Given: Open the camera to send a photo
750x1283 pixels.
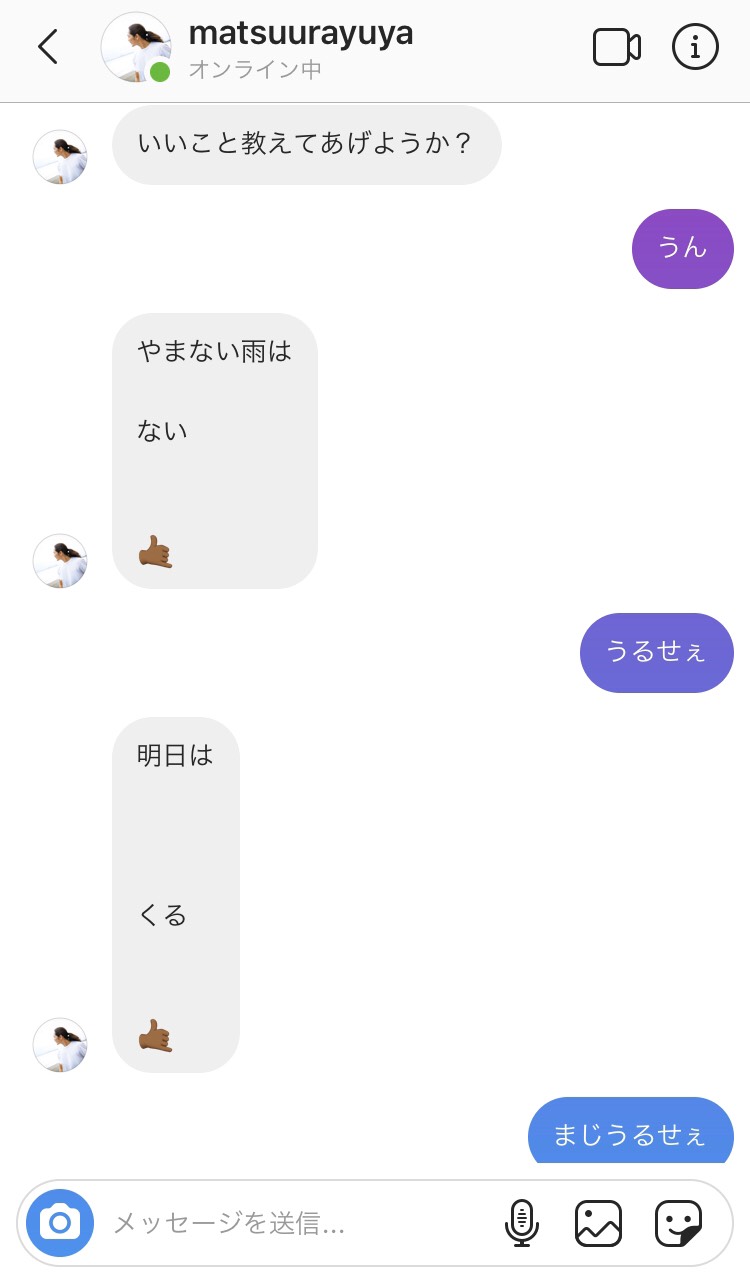Looking at the screenshot, I should click(x=60, y=1222).
